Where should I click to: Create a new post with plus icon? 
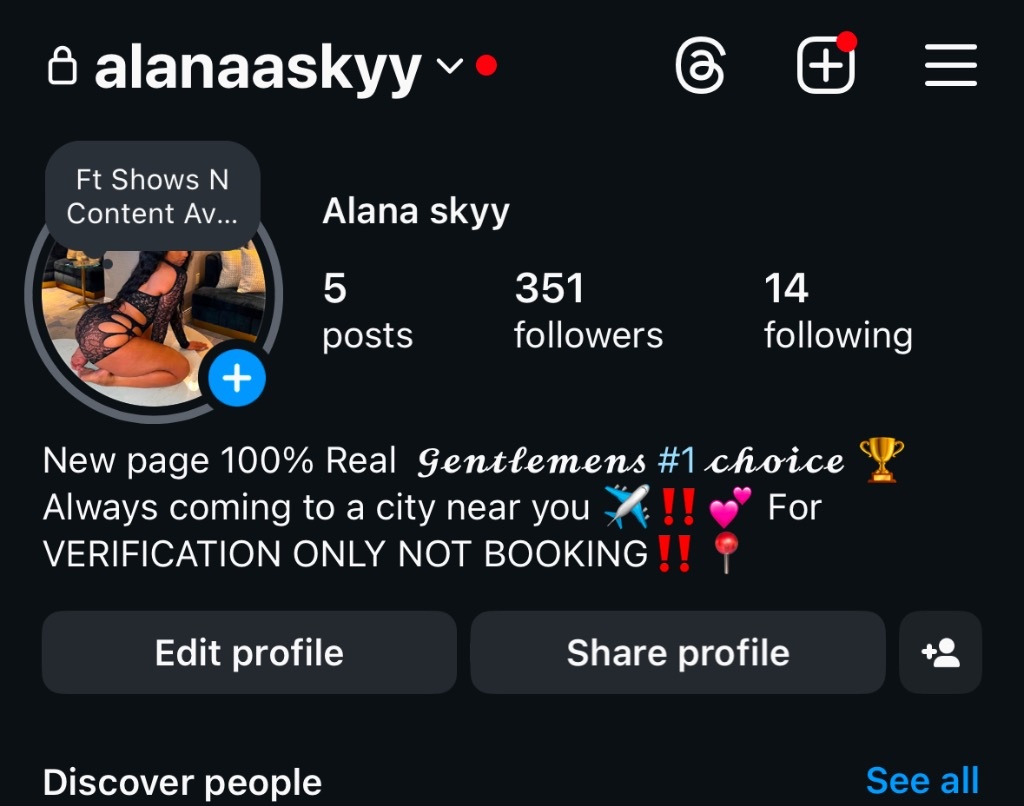[826, 67]
